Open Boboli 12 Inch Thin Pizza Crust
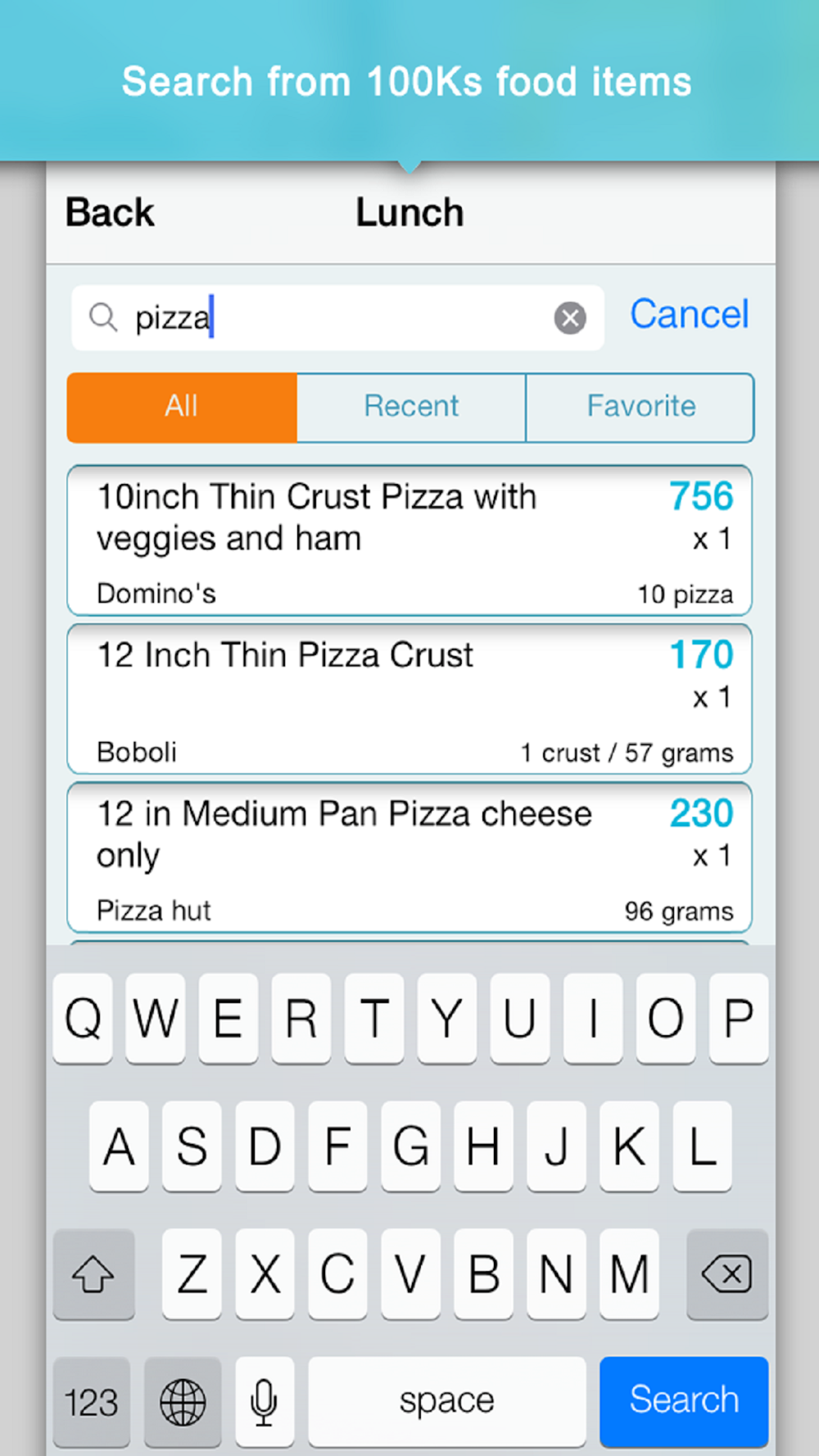The width and height of the screenshot is (819, 1456). pyautogui.click(x=409, y=699)
